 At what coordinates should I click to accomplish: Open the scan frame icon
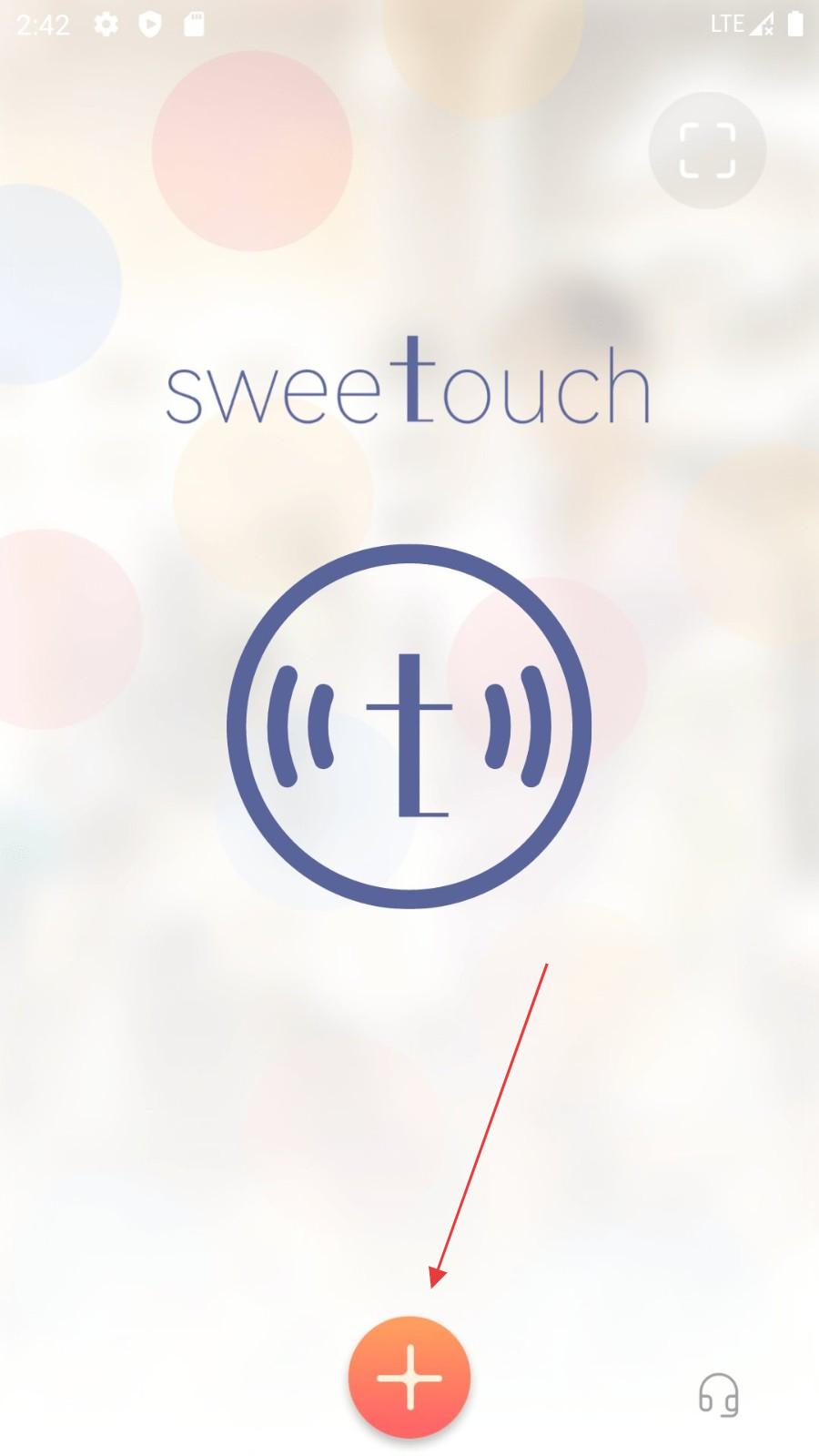coord(707,150)
